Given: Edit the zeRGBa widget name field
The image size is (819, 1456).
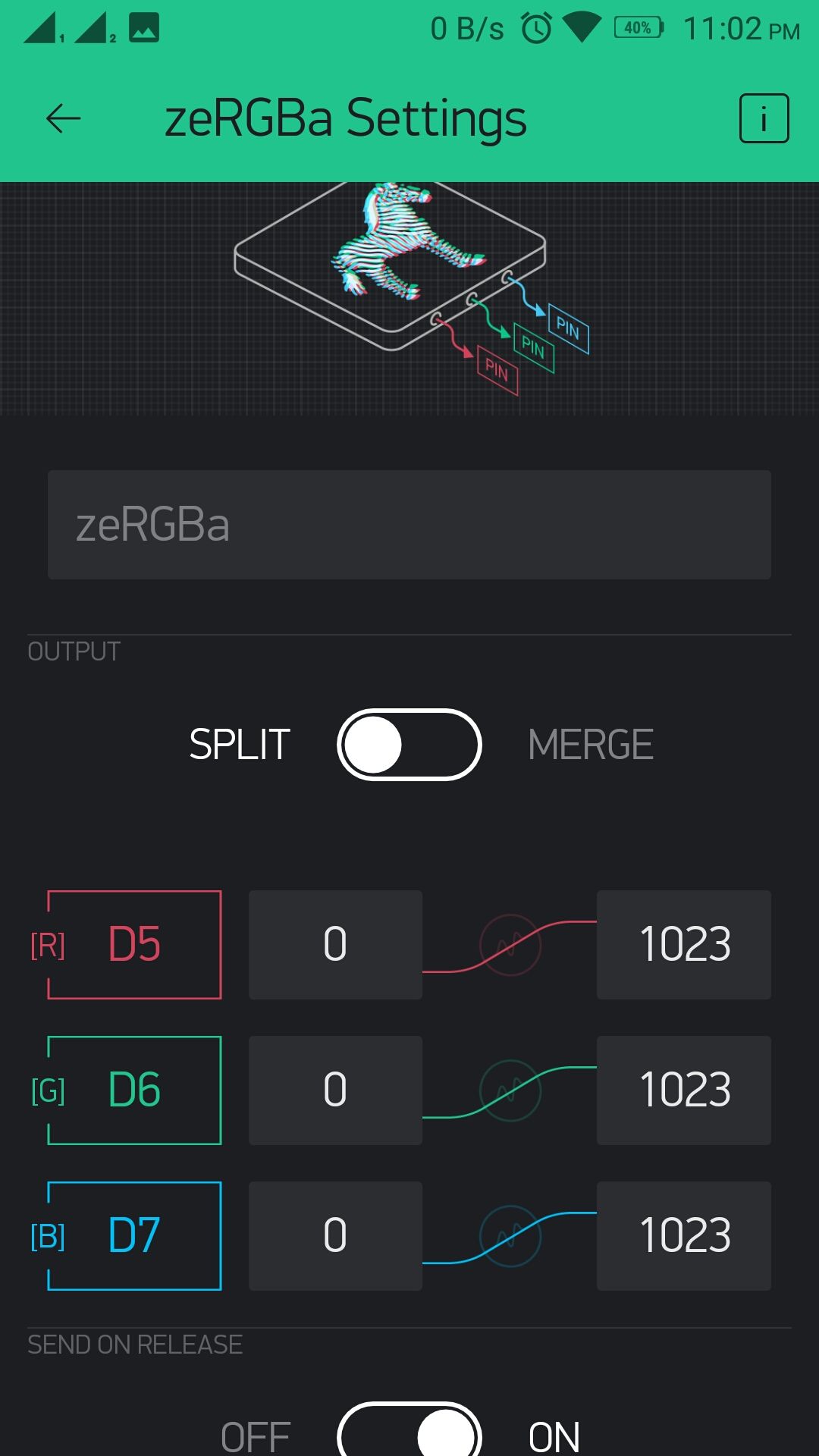Looking at the screenshot, I should [x=409, y=525].
